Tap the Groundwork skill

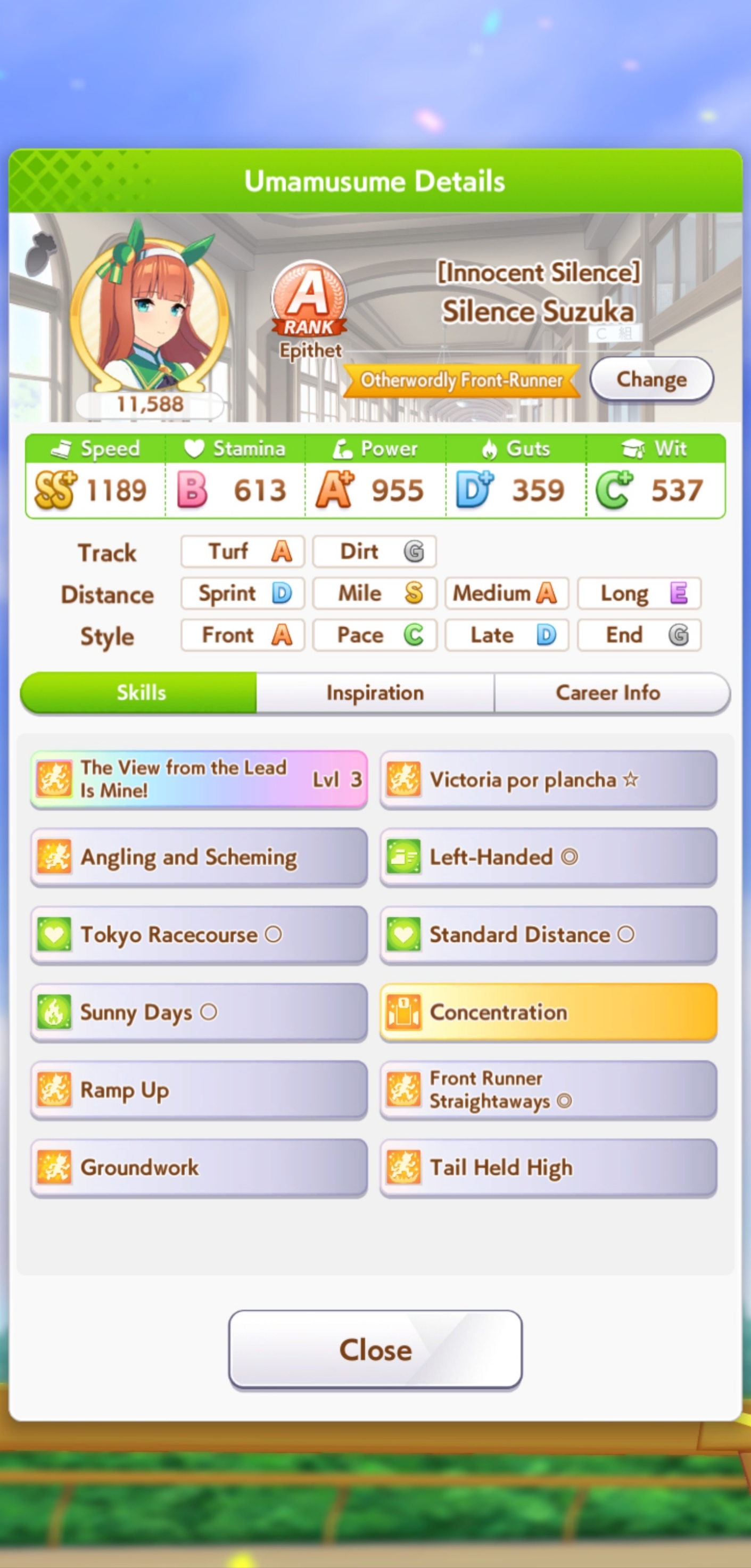(x=199, y=1168)
